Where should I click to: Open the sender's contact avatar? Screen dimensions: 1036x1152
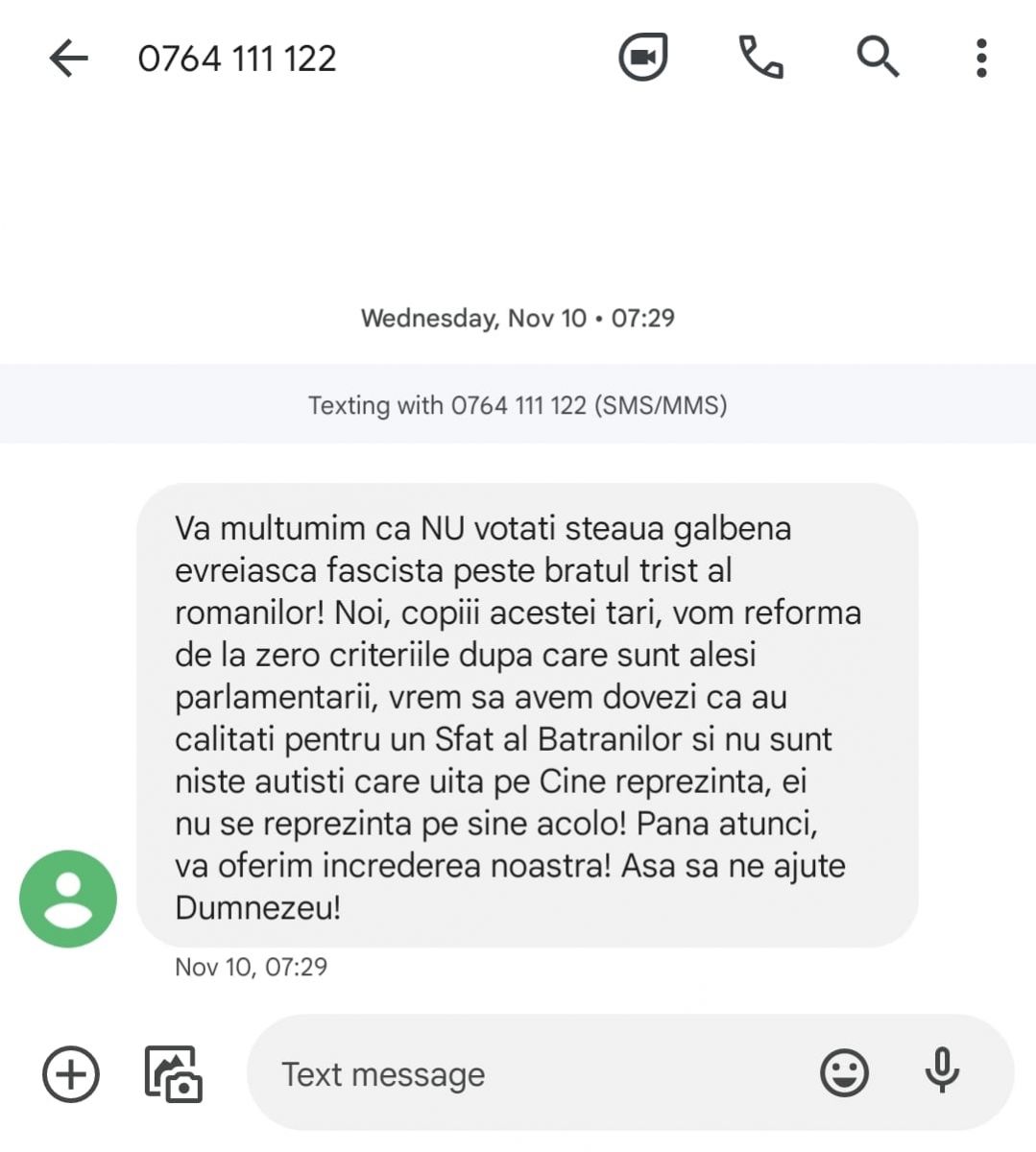click(x=68, y=899)
